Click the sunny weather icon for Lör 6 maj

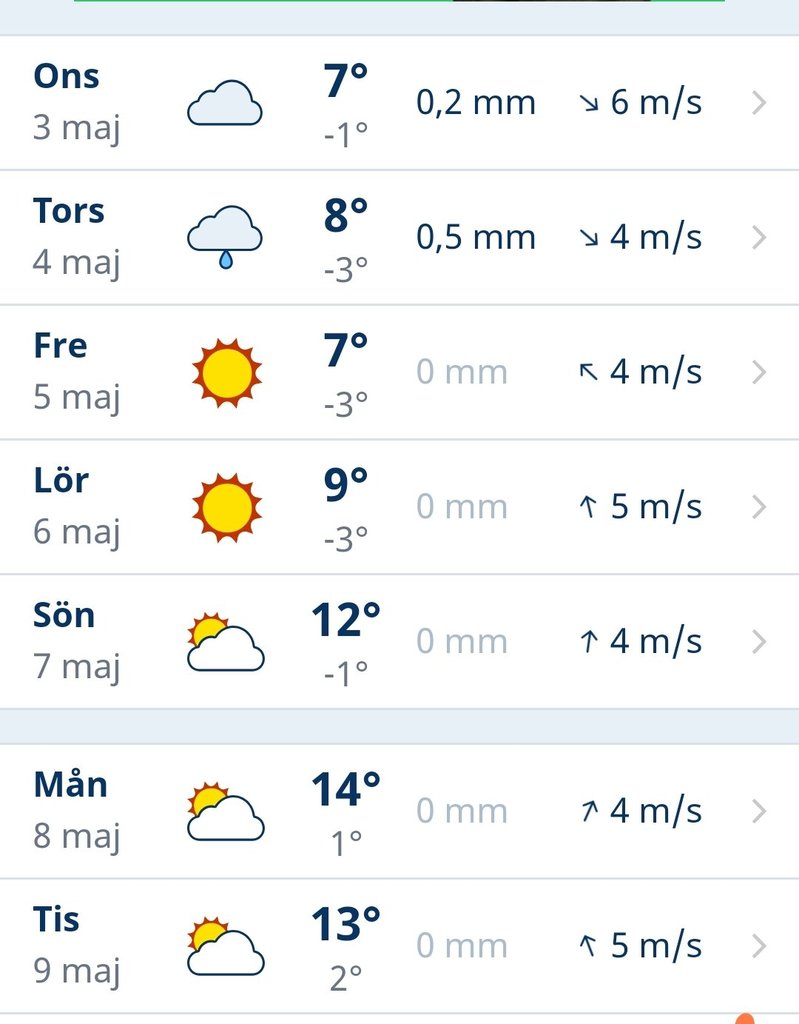[x=225, y=506]
